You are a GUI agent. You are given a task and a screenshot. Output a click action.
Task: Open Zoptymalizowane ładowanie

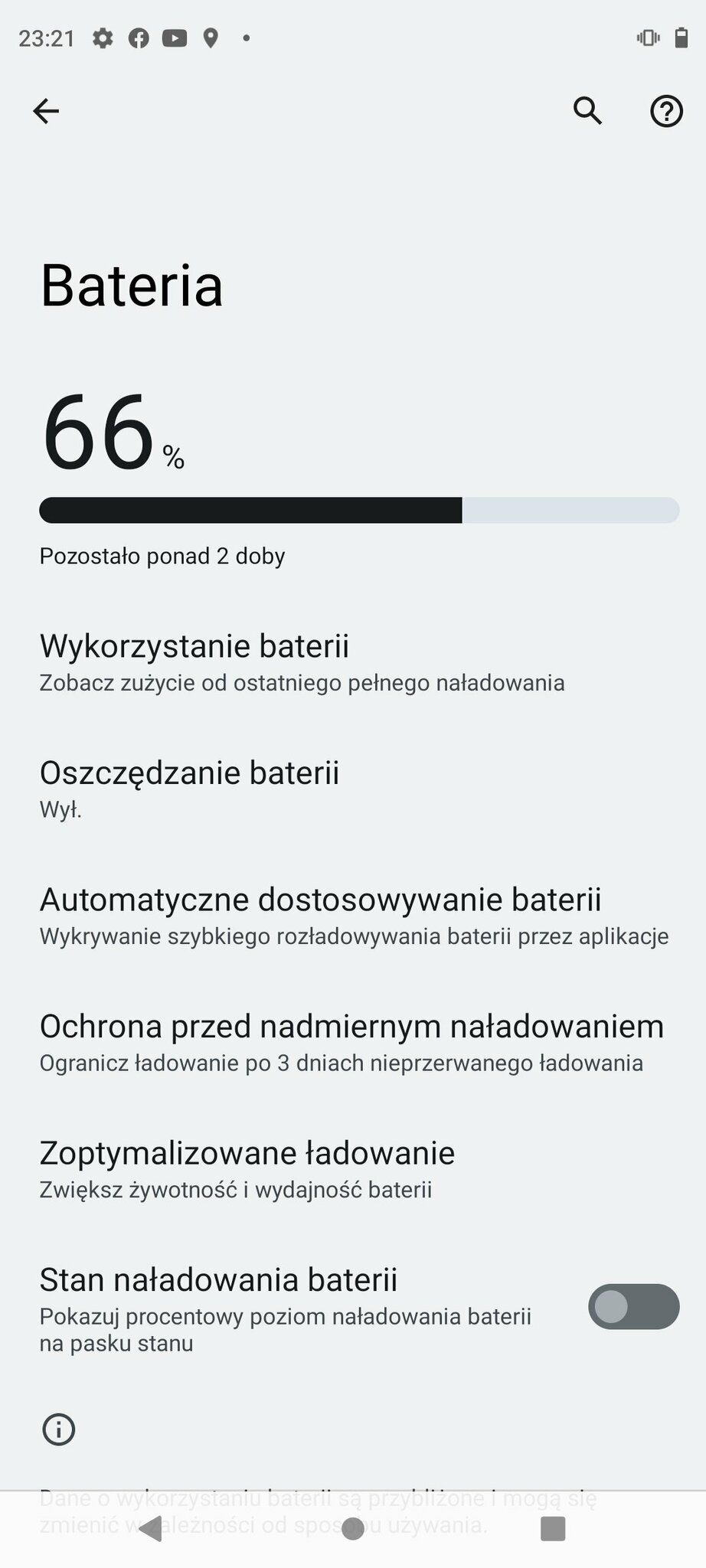(353, 1170)
